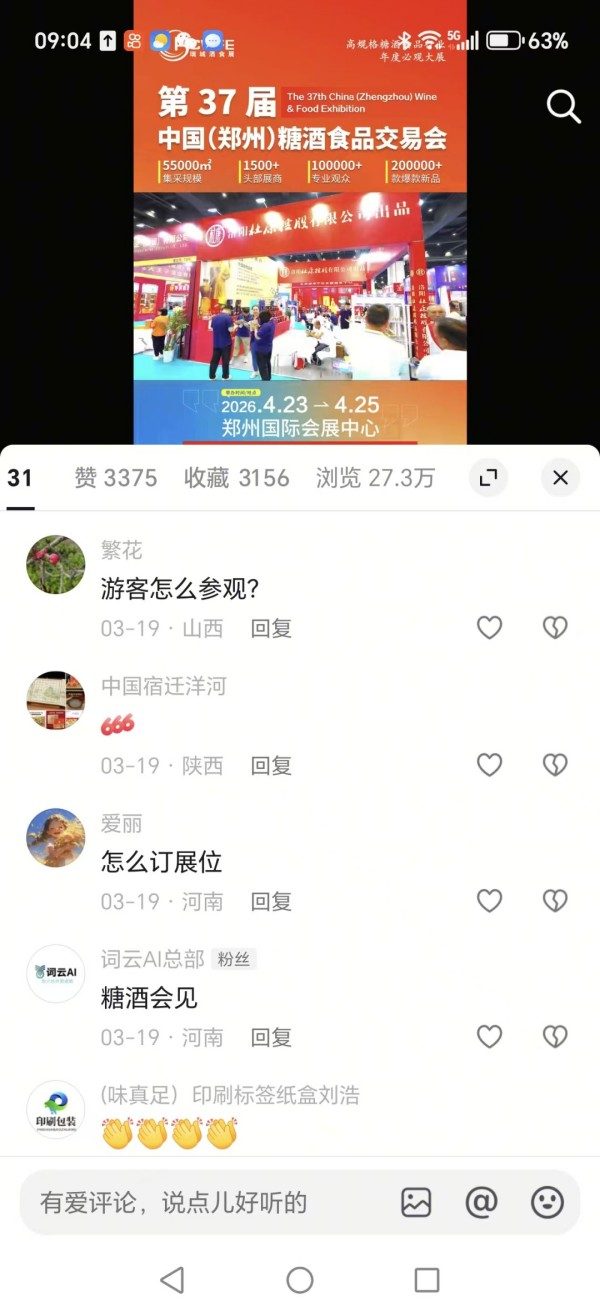This screenshot has height=1312, width=600.
Task: Switch to the 收藏 3156 tab
Action: (237, 478)
